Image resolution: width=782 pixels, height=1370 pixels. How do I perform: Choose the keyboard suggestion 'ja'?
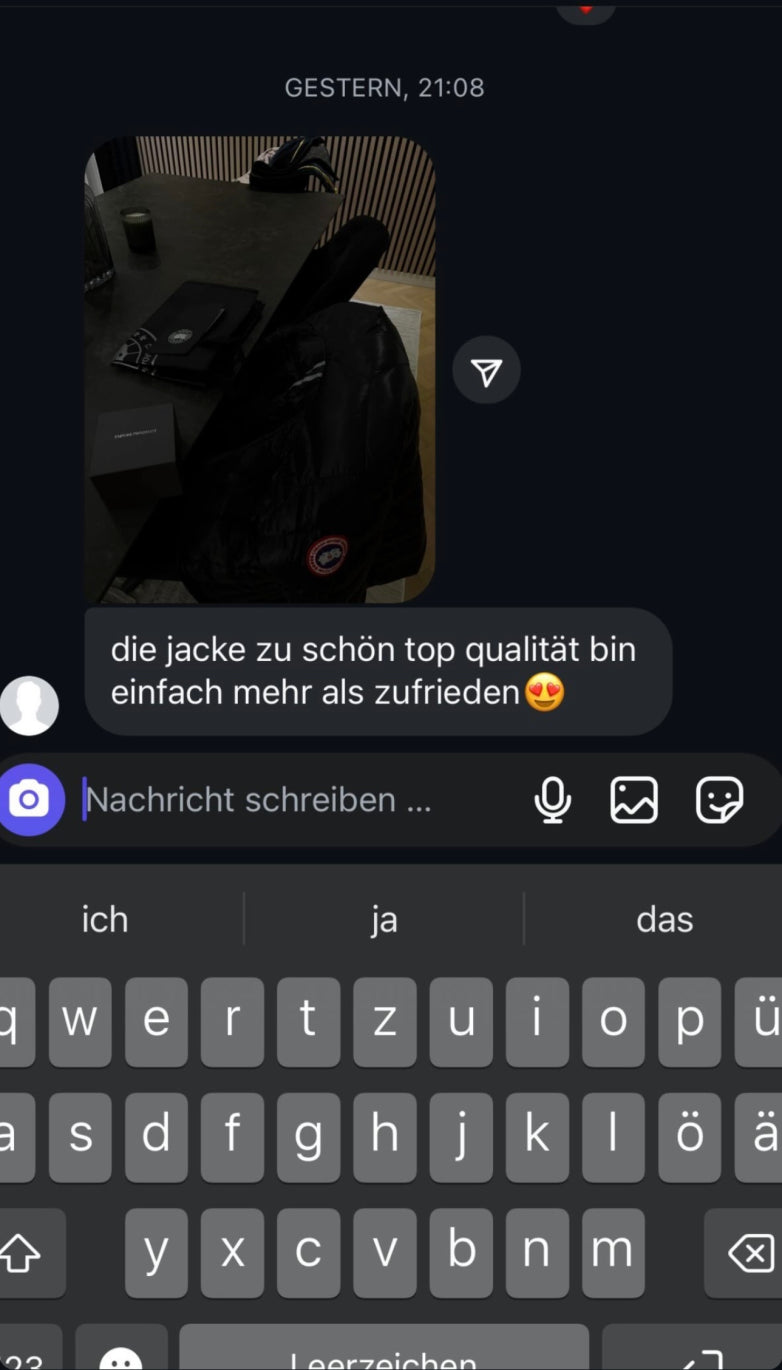[x=384, y=919]
